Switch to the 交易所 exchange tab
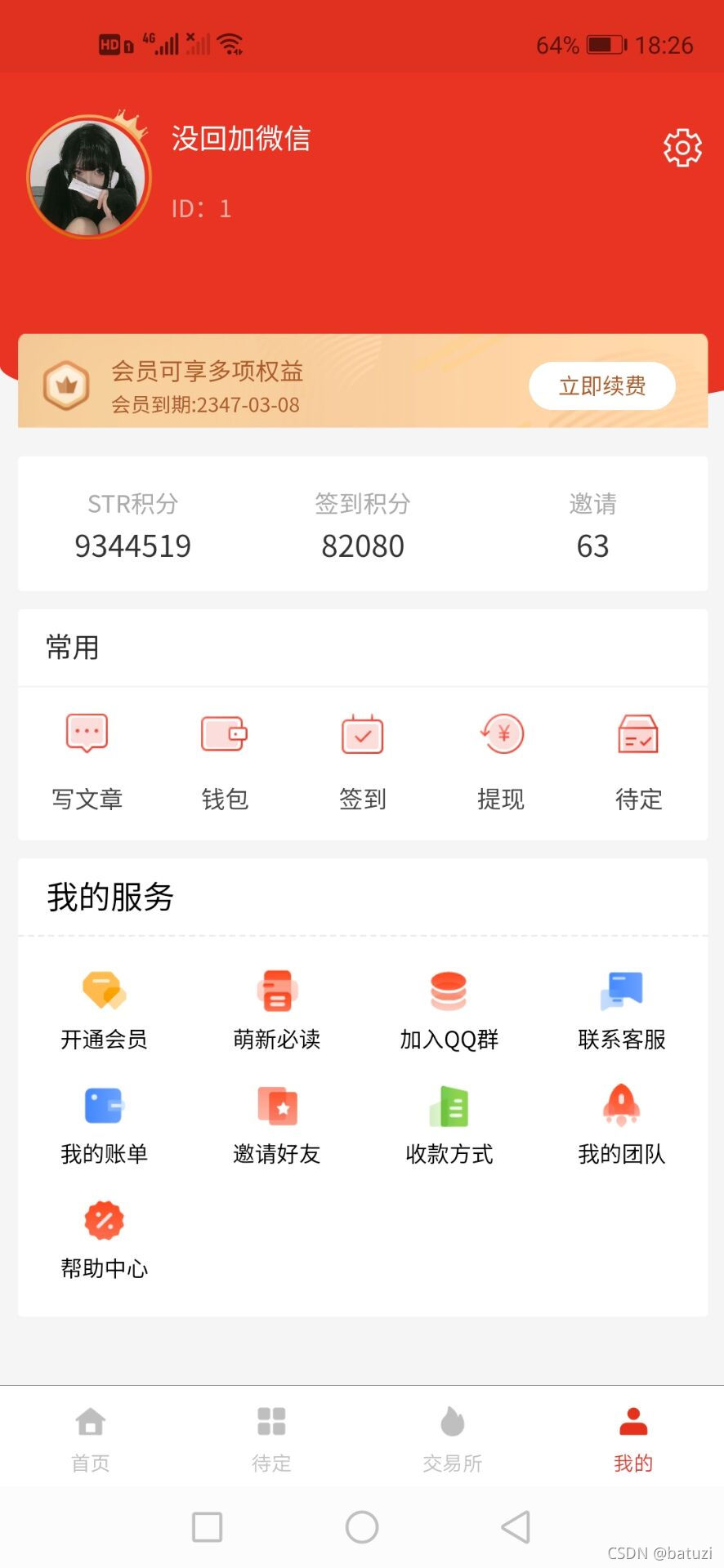 point(452,1437)
